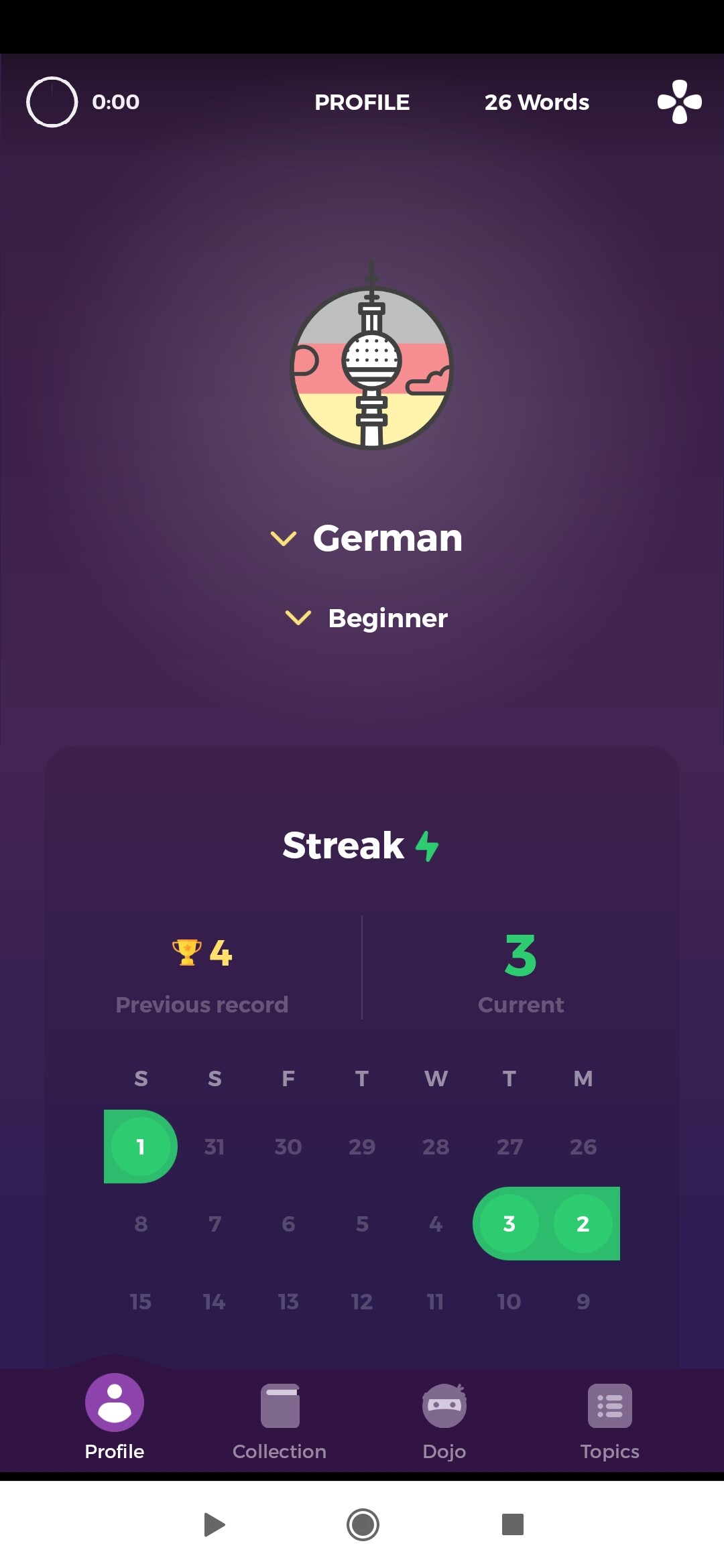The image size is (724, 1568).
Task: Tap the system home circle button
Action: tap(363, 1524)
